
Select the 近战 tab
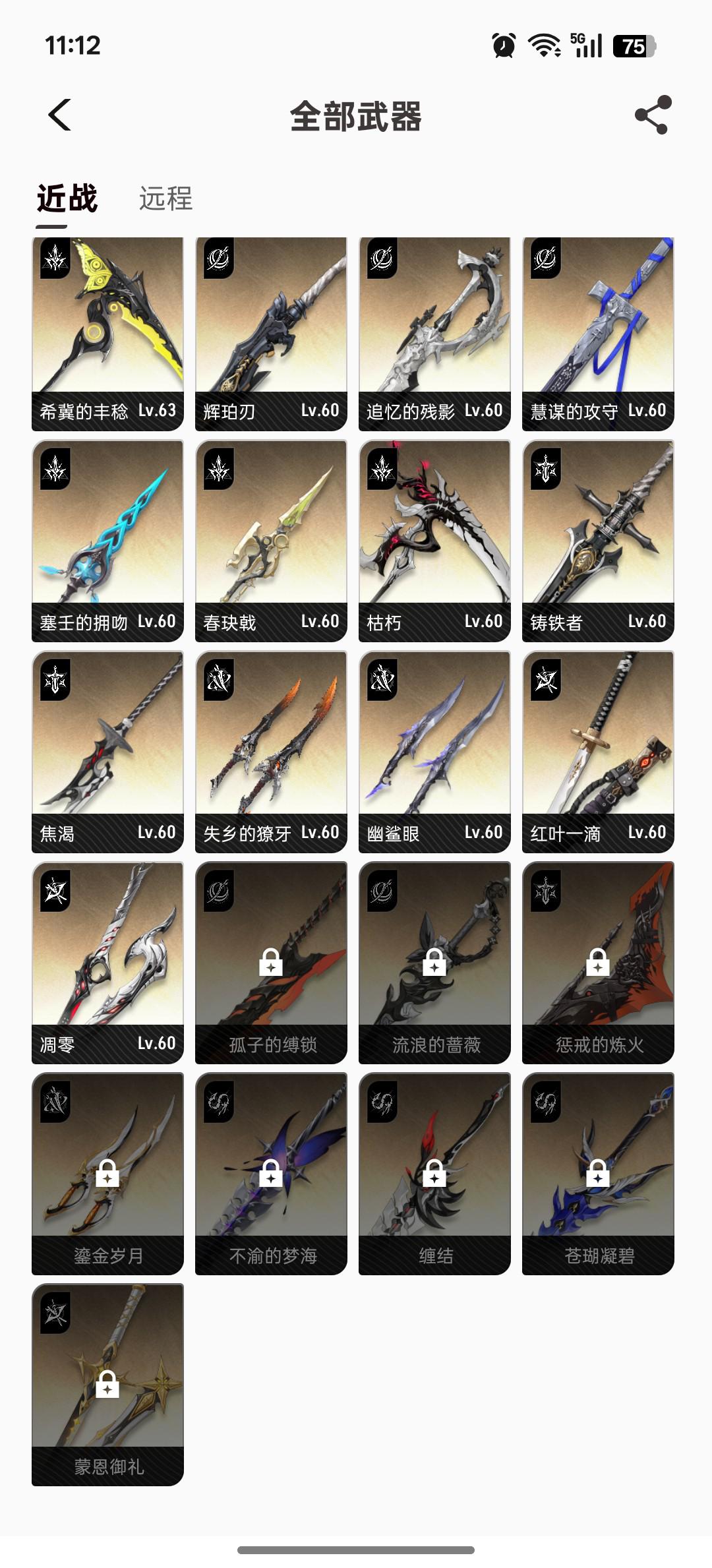67,198
